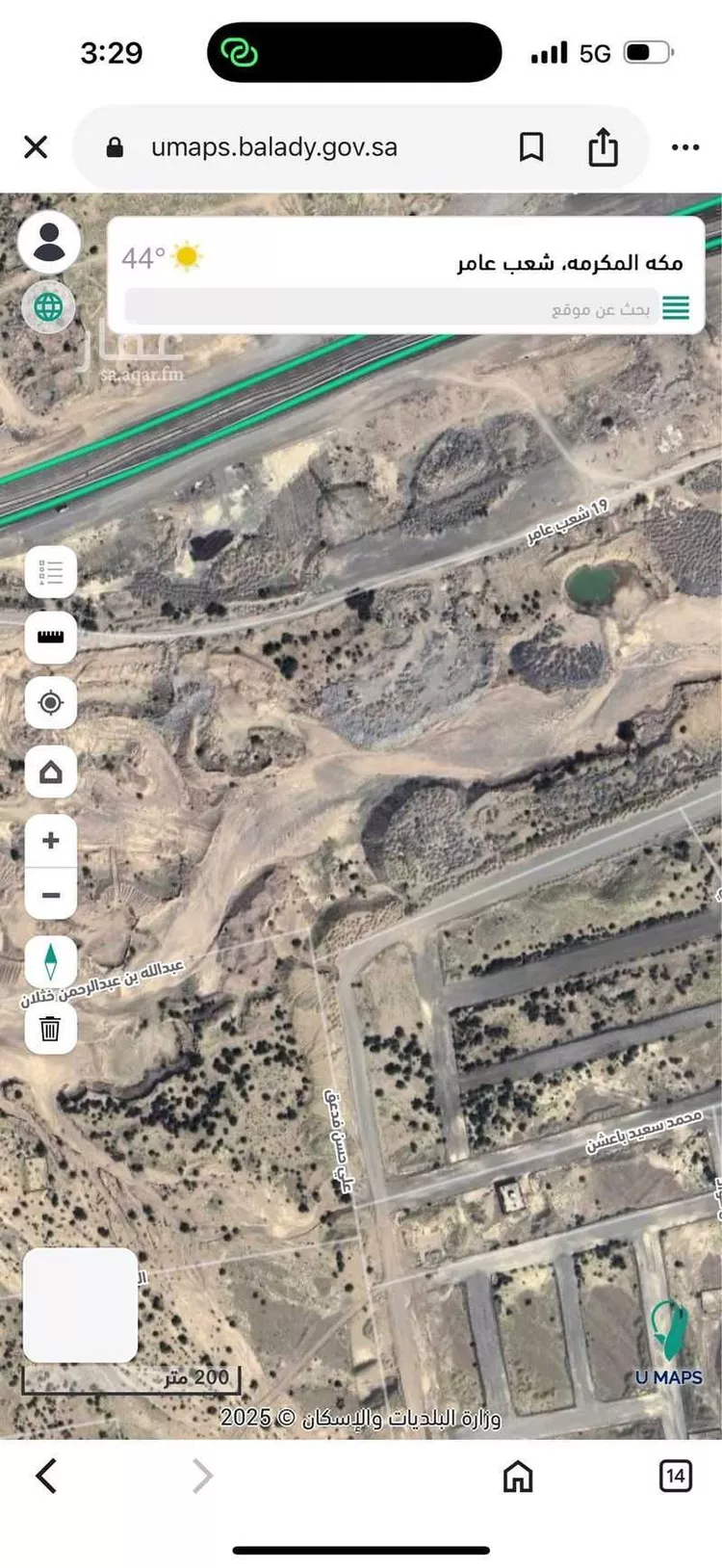
Task: Go back to the previous page
Action: [x=46, y=1475]
